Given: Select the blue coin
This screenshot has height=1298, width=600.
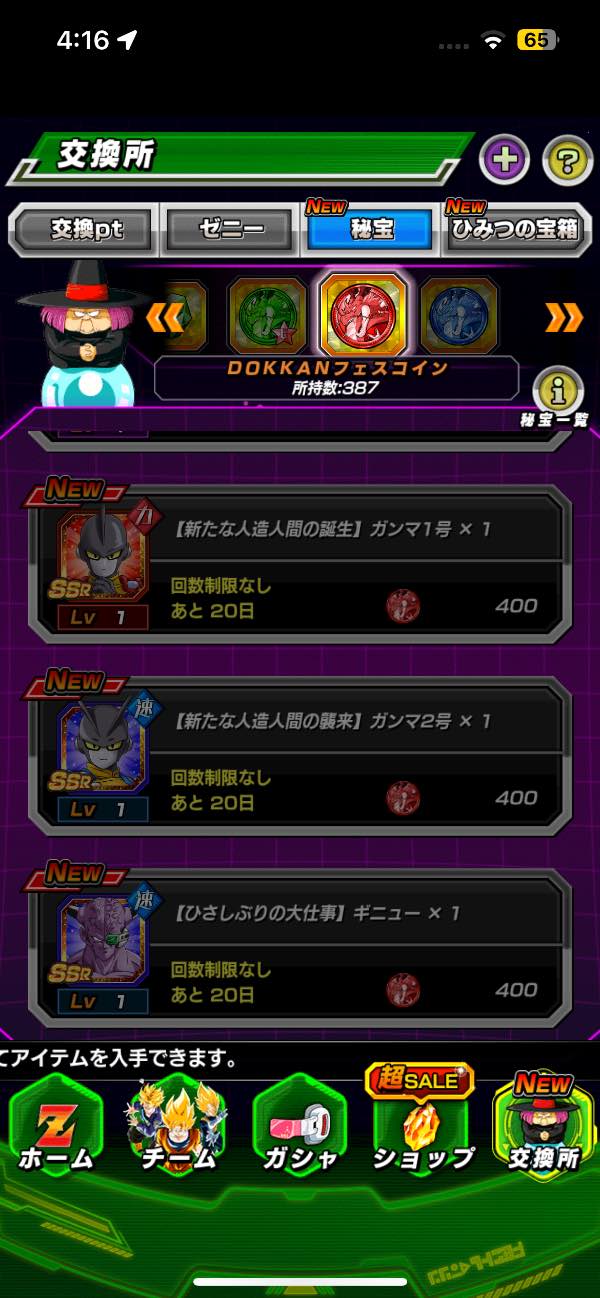Looking at the screenshot, I should [458, 315].
